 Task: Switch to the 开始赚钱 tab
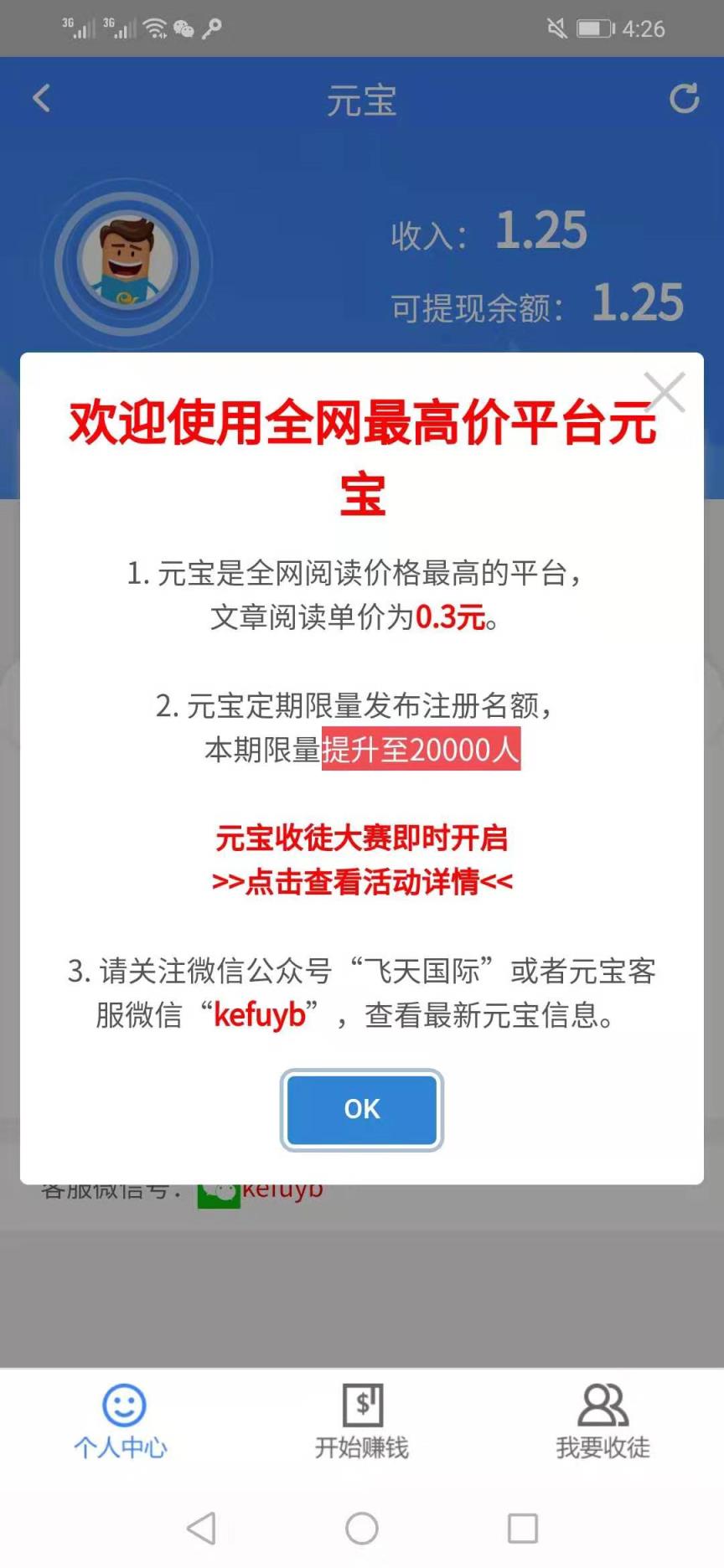click(360, 1445)
